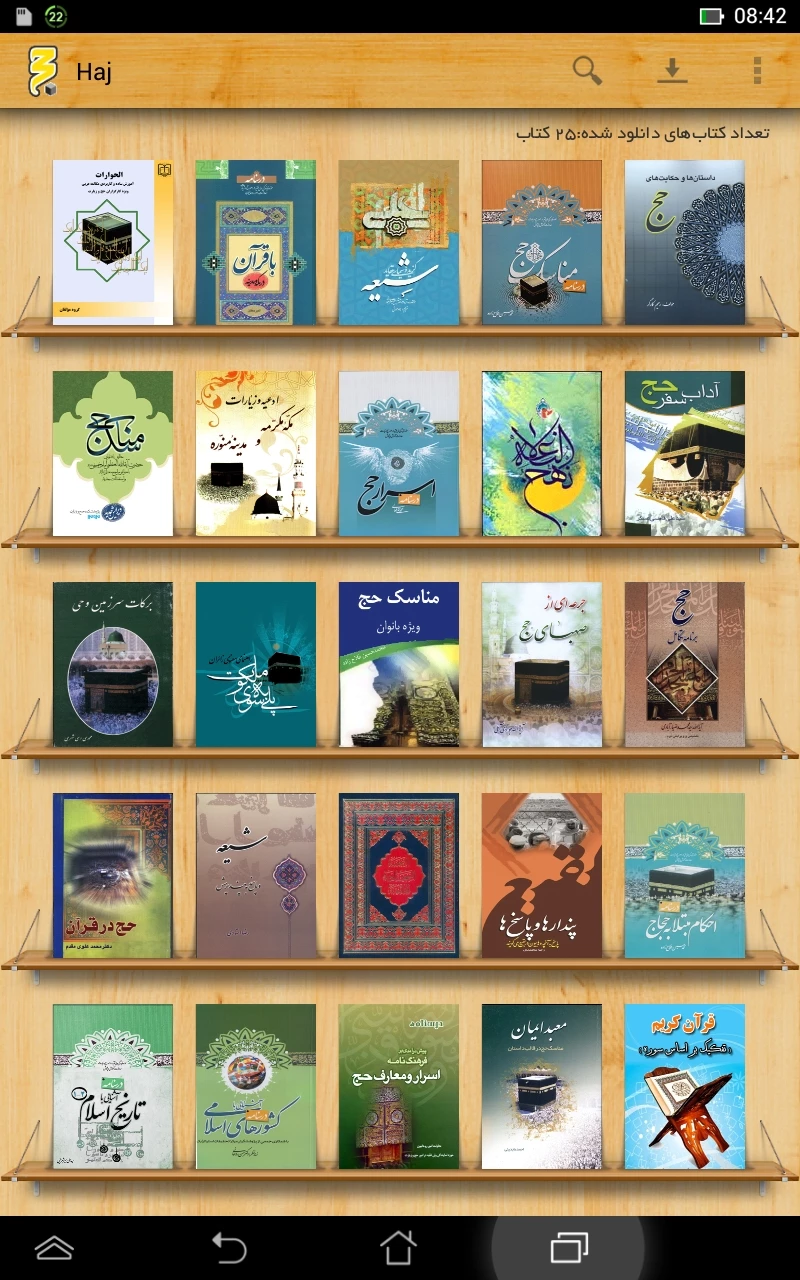Open the book کشورهای اسلامی
This screenshot has width=800, height=1280.
256,1087
